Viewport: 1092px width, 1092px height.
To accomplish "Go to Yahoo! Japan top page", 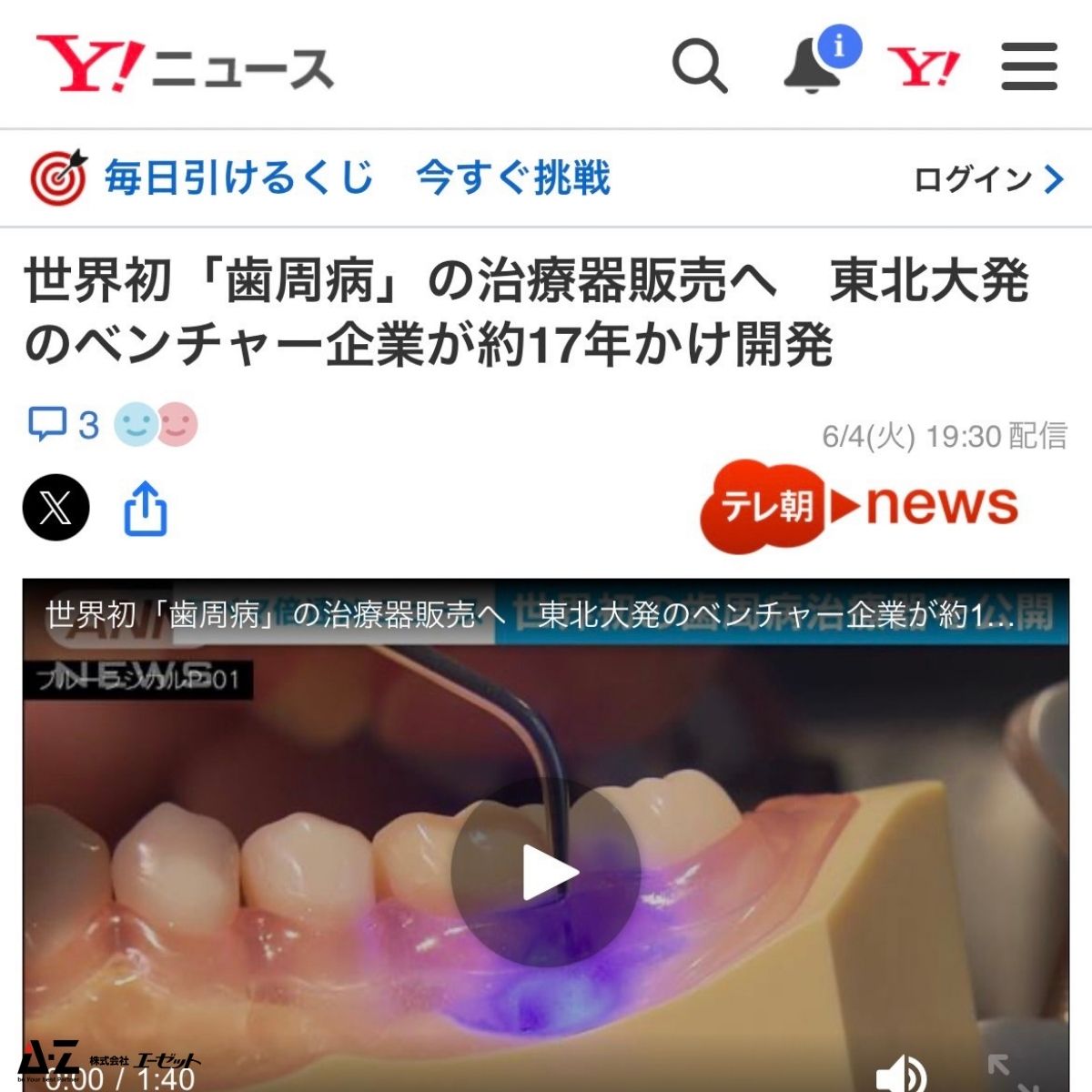I will coord(923,67).
